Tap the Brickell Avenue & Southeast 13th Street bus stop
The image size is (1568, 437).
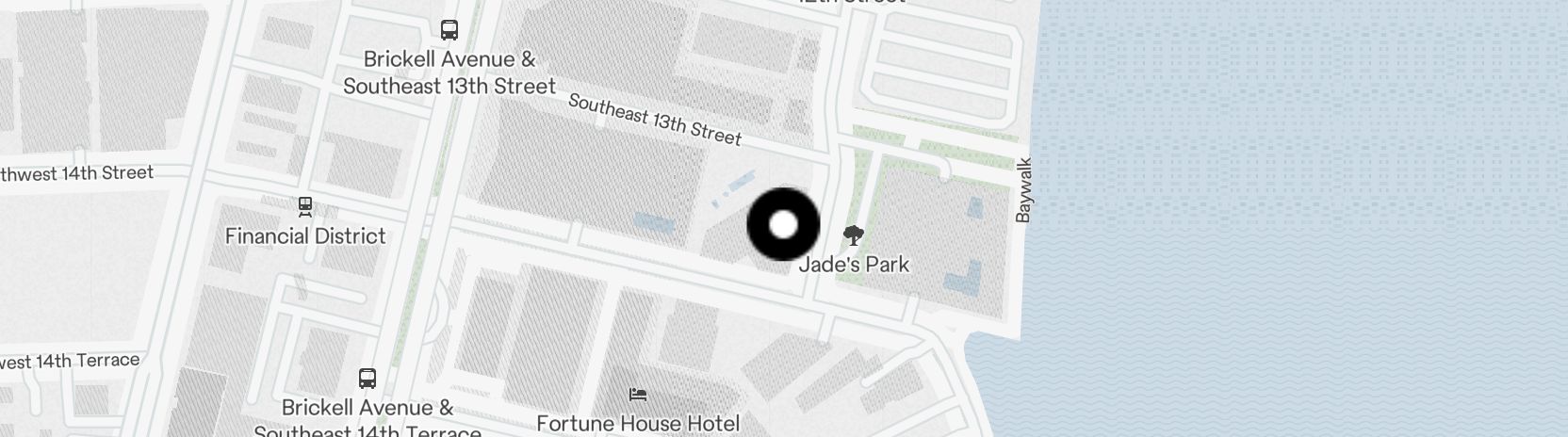click(x=449, y=30)
